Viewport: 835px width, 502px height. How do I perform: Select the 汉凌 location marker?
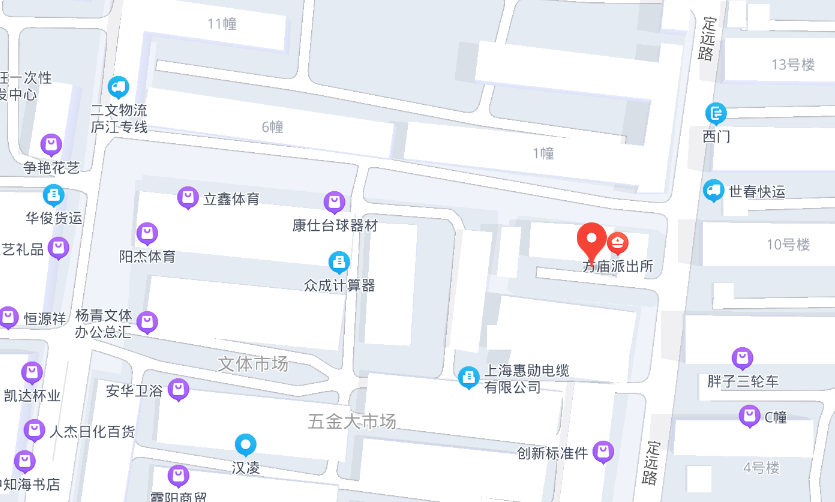click(245, 444)
